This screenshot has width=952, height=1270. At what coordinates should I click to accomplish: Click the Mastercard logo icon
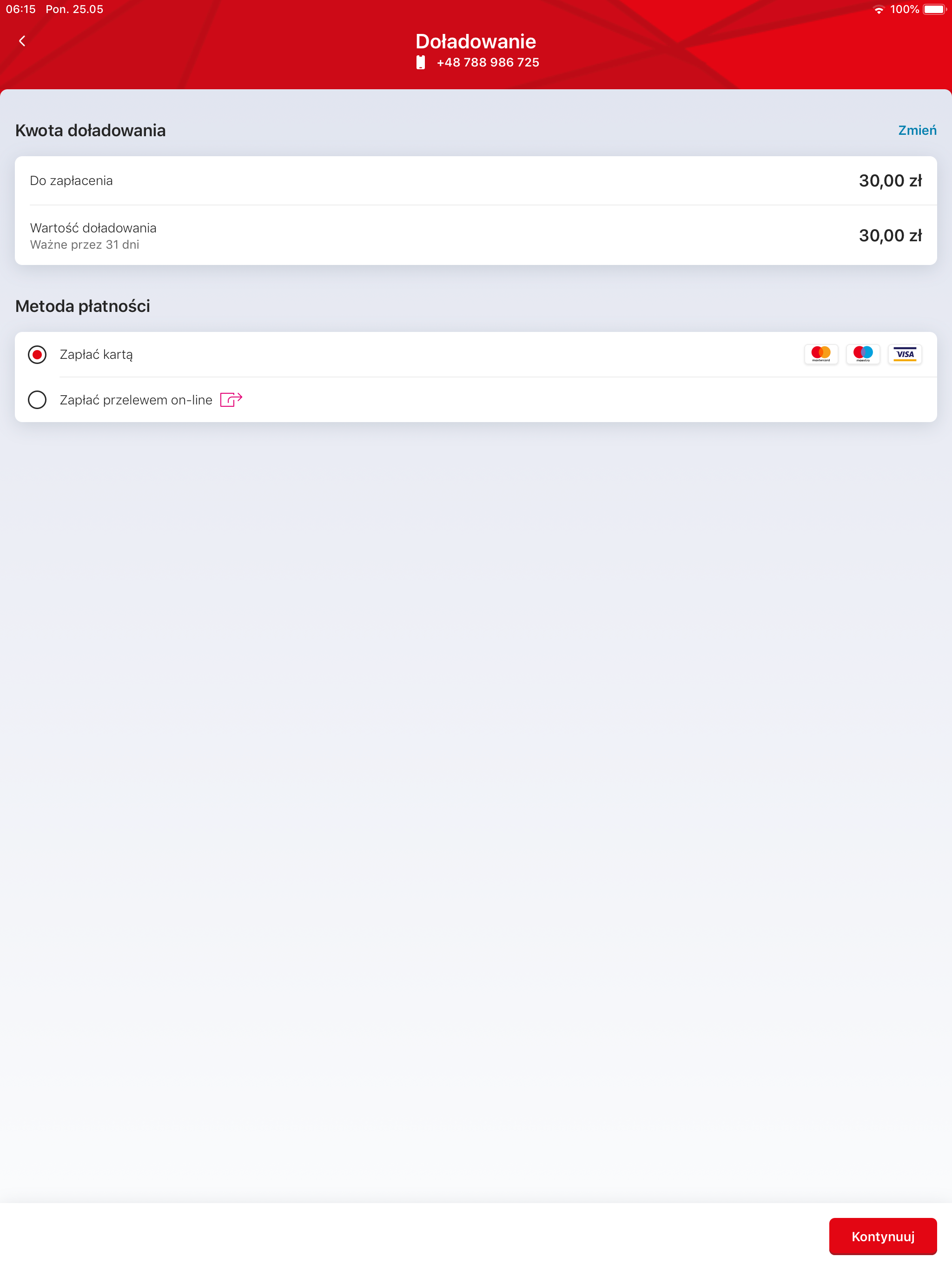pyautogui.click(x=821, y=354)
